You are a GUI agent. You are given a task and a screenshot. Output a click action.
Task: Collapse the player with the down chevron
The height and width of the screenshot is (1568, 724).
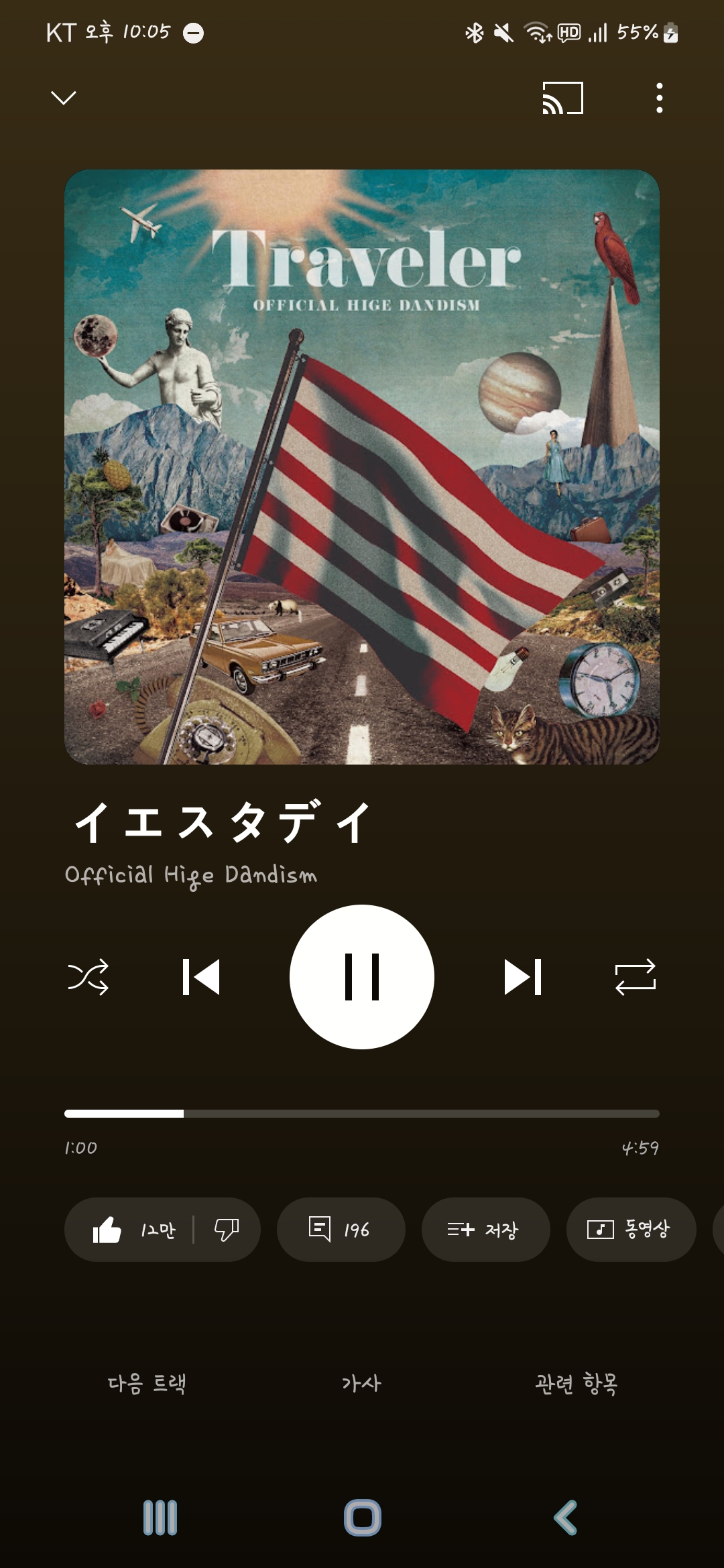click(64, 98)
